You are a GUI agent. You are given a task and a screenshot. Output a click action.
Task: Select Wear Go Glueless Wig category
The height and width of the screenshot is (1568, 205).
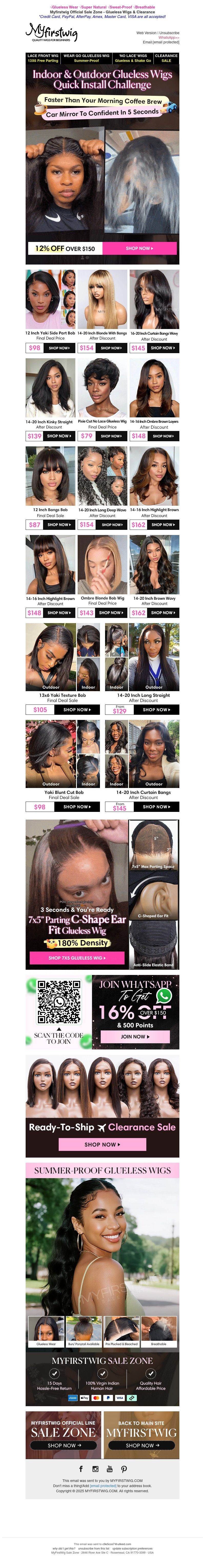pyautogui.click(x=86, y=58)
